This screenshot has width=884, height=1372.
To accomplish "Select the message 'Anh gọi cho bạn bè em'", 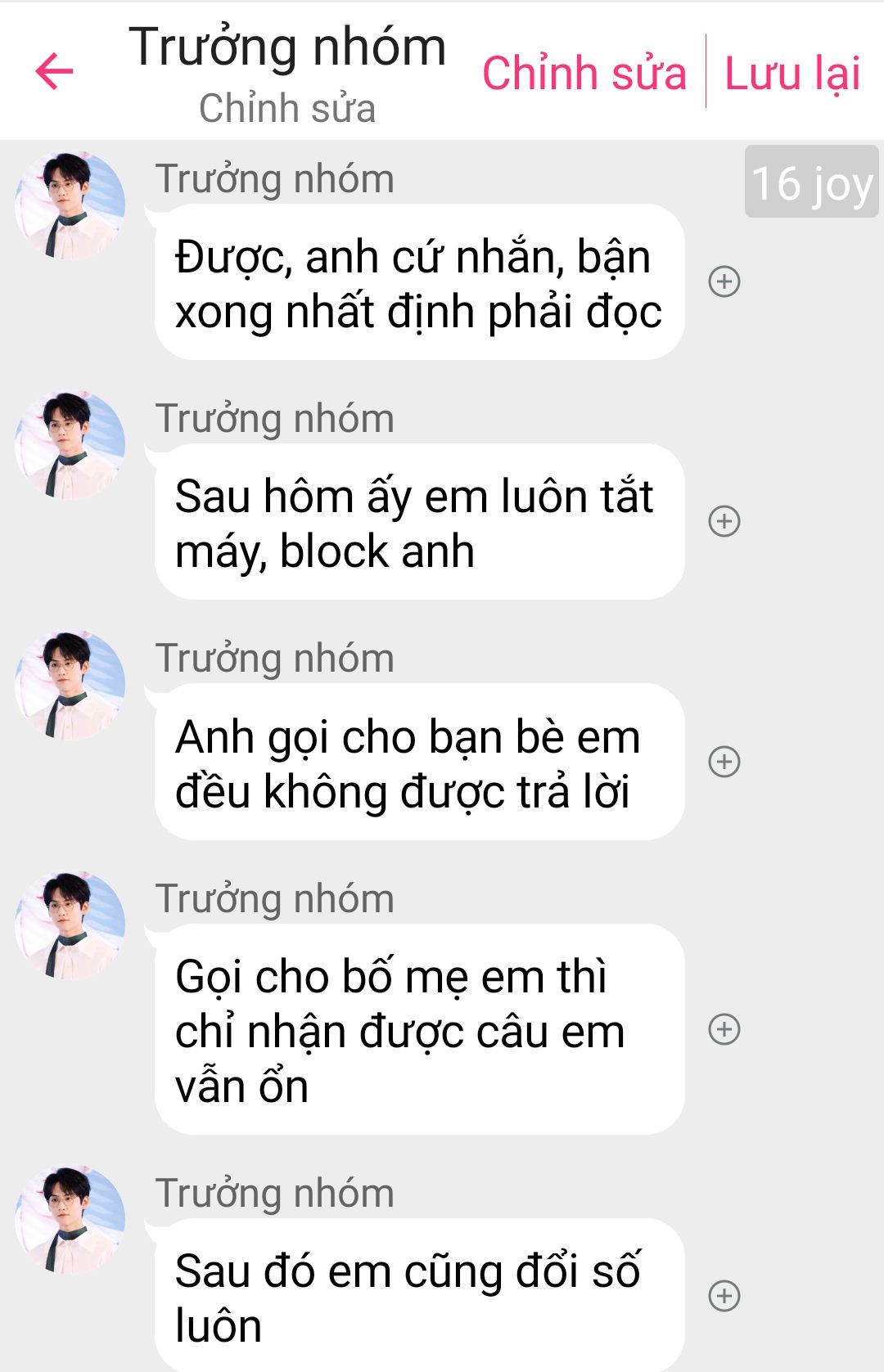I will (418, 763).
